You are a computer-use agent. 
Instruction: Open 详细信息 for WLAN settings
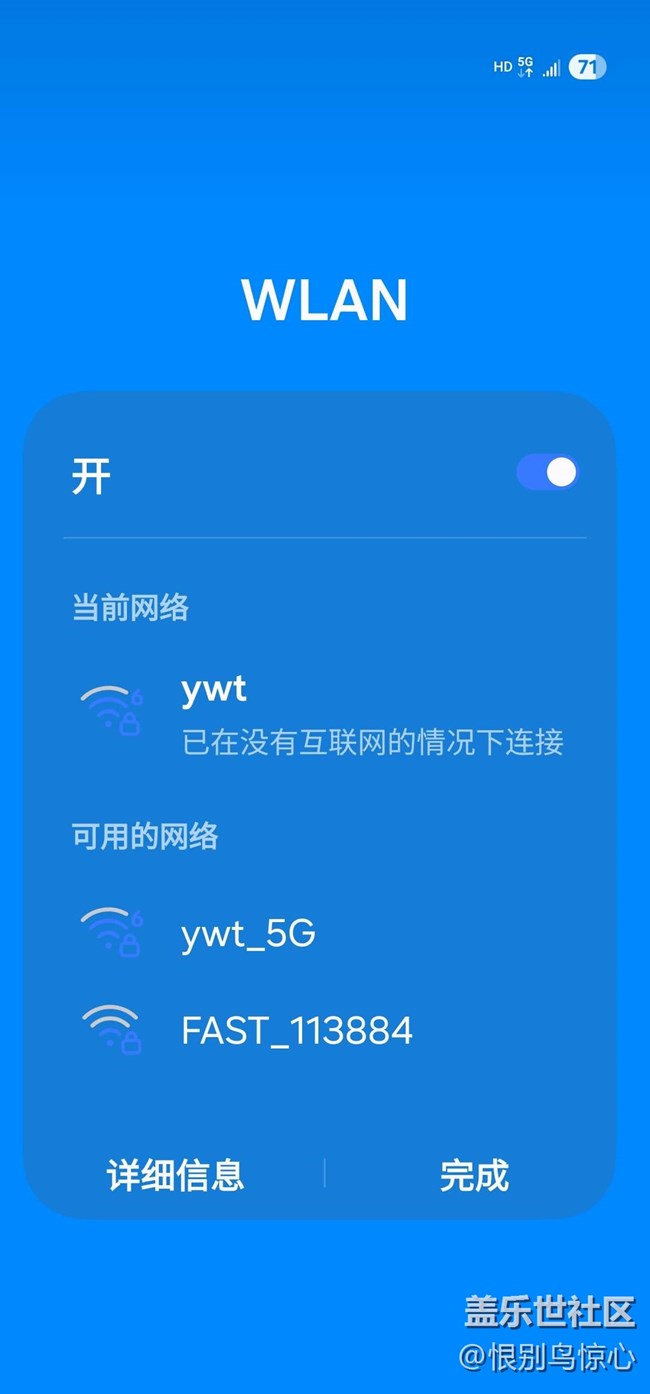175,1175
